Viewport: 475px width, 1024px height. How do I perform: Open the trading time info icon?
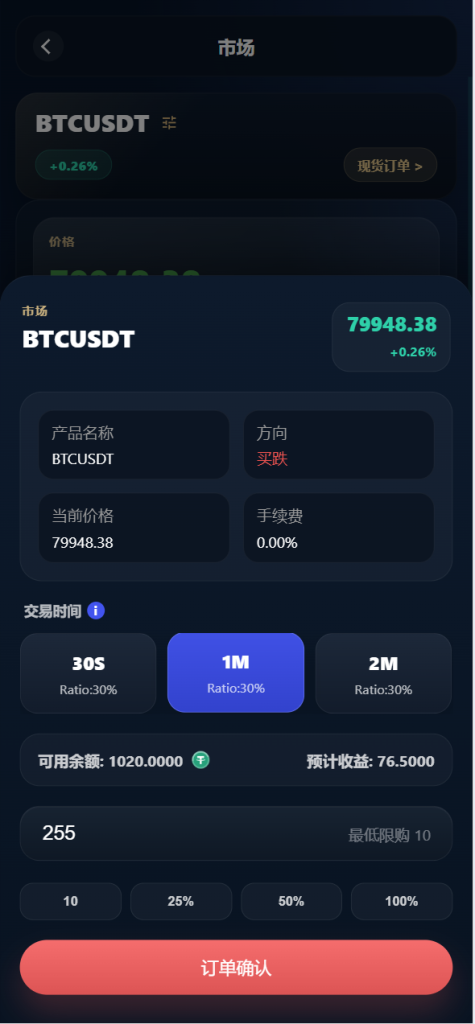pos(96,611)
